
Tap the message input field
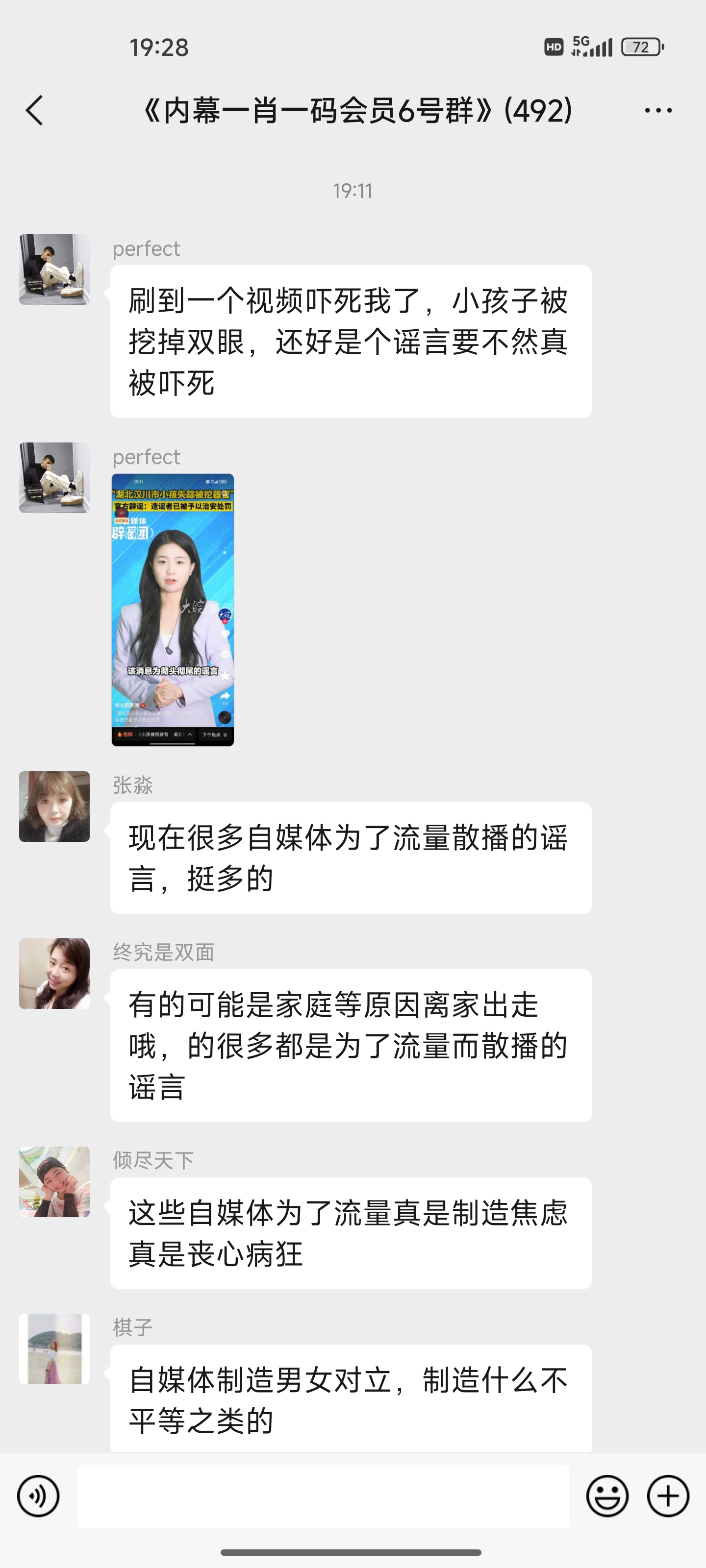click(323, 1495)
